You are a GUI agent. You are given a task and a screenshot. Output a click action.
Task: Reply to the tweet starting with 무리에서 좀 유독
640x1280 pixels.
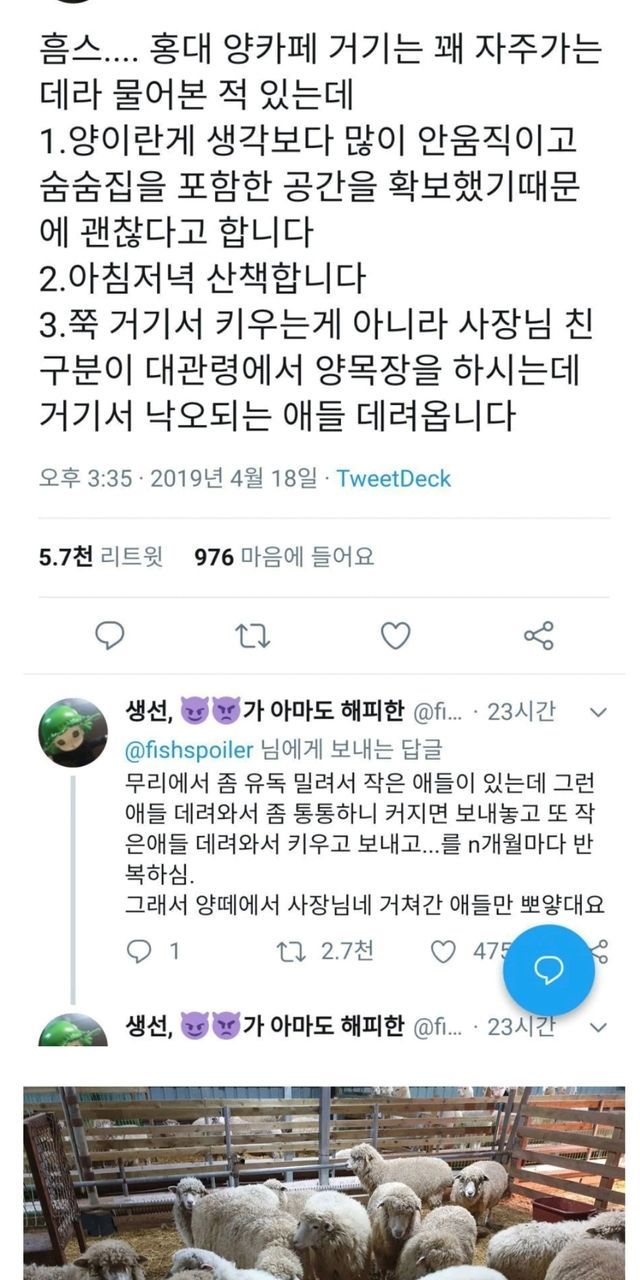(x=139, y=951)
